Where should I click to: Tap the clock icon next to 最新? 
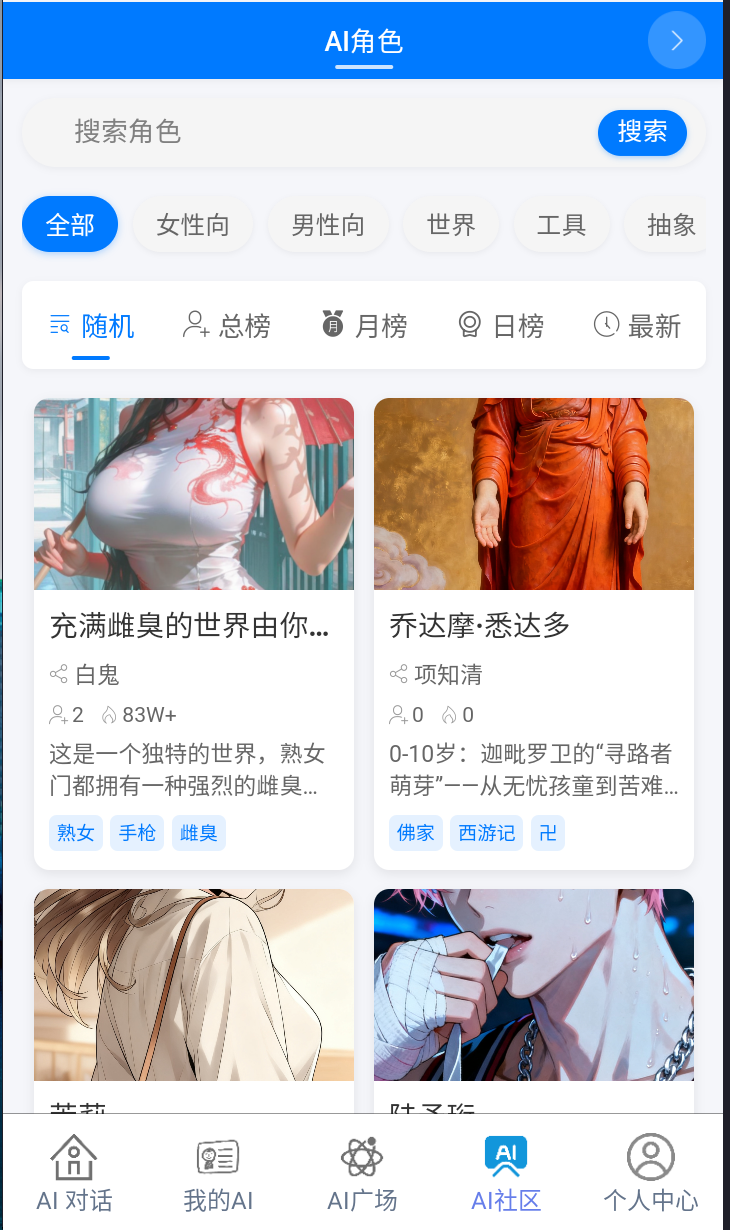(607, 325)
